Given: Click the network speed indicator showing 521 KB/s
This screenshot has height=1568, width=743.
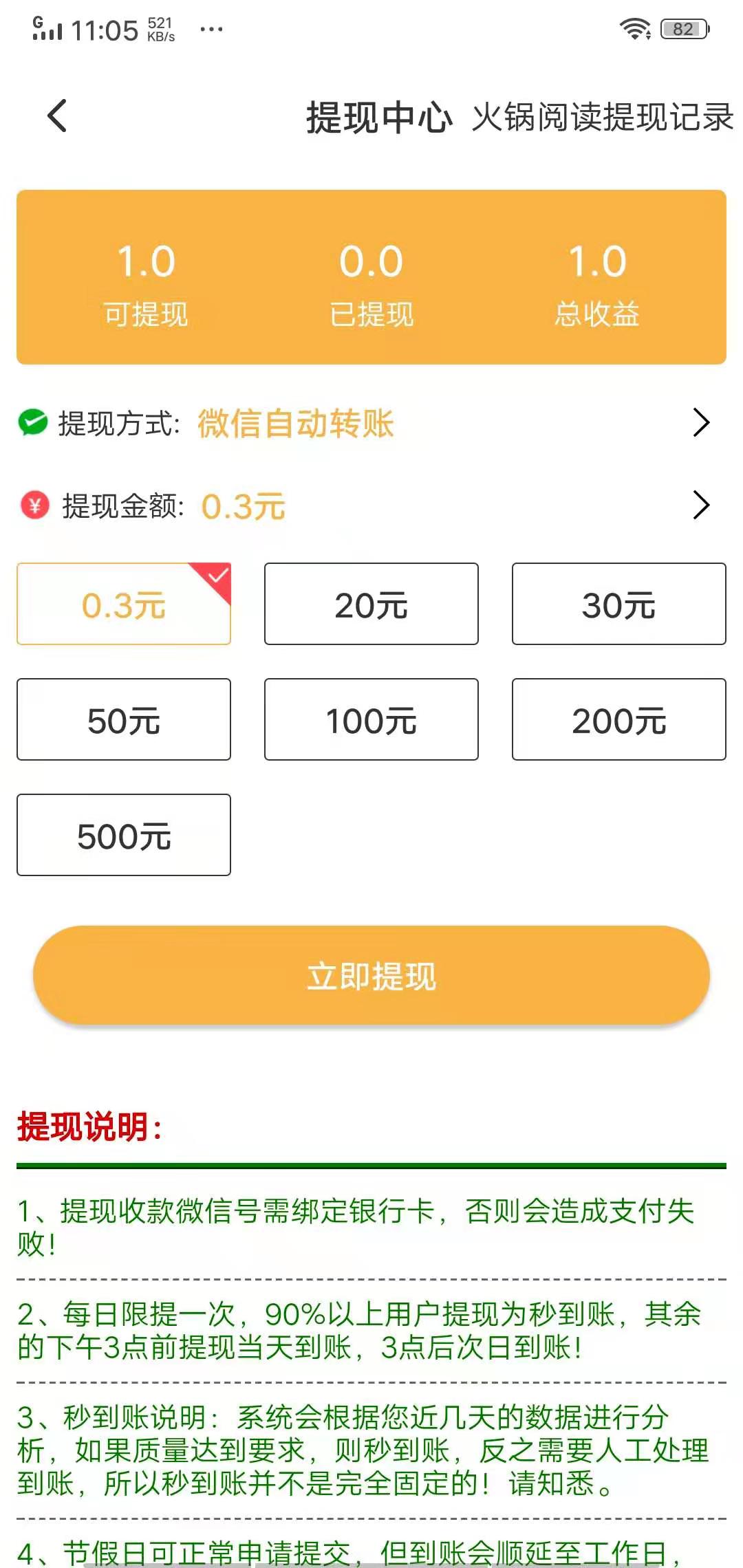Looking at the screenshot, I should click(160, 28).
